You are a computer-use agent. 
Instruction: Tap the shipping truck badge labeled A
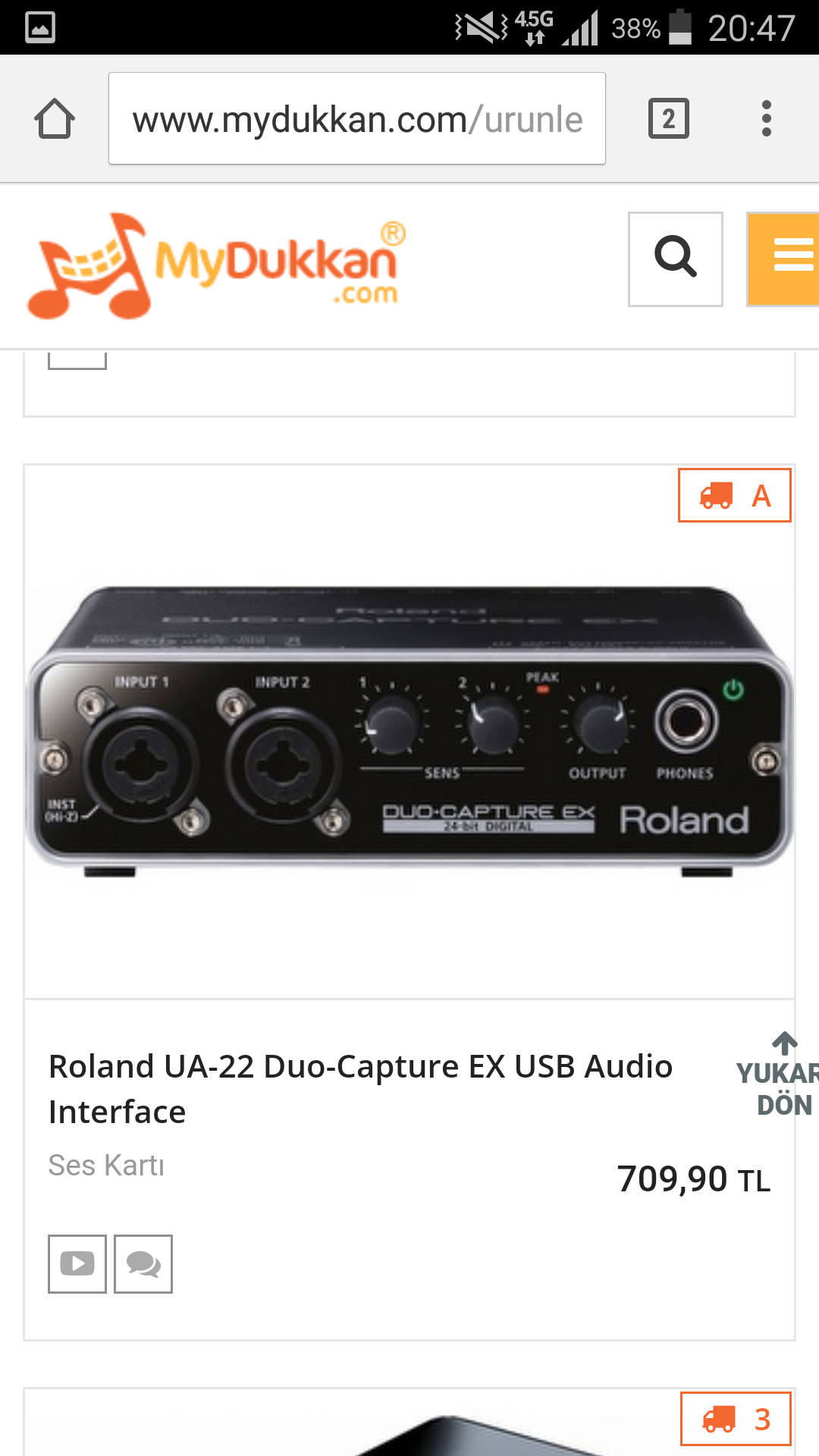coord(734,495)
